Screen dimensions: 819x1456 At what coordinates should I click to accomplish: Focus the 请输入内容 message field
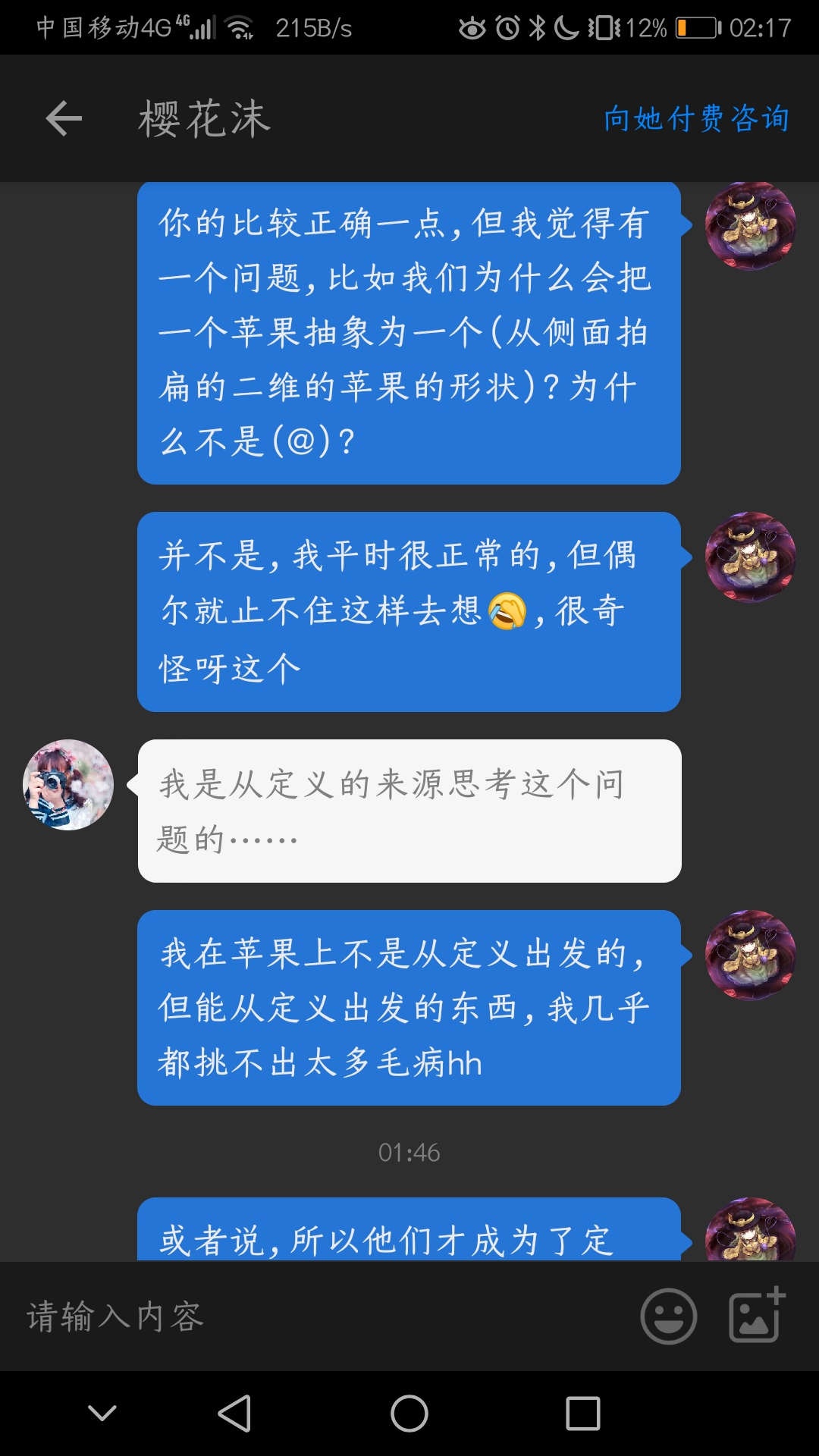[318, 1316]
